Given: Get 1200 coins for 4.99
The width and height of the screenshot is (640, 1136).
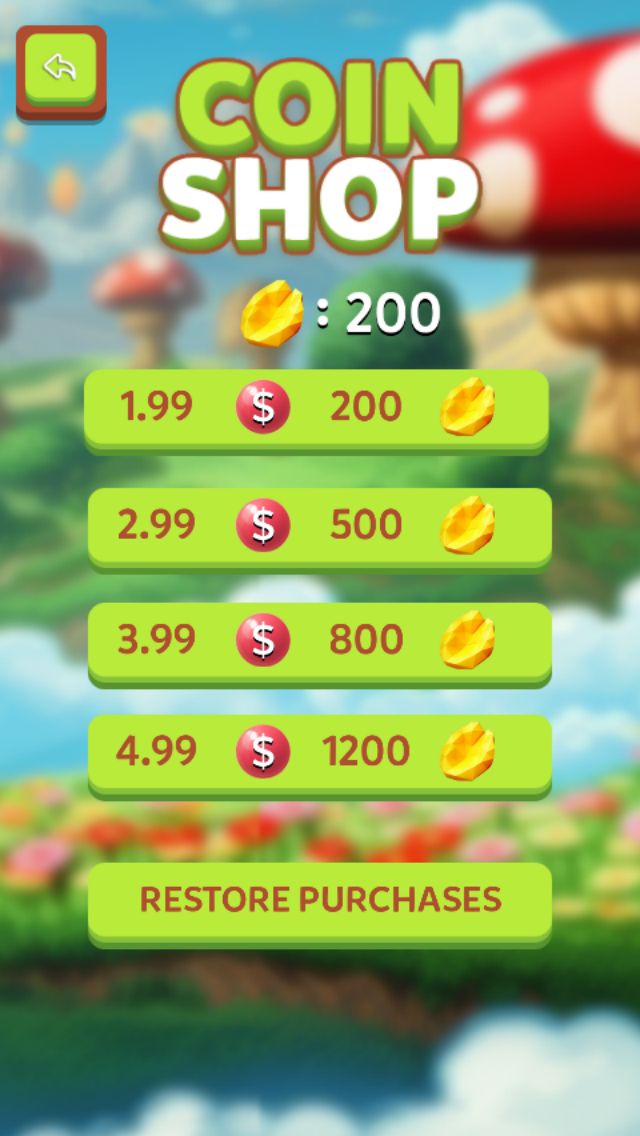Looking at the screenshot, I should pos(319,752).
